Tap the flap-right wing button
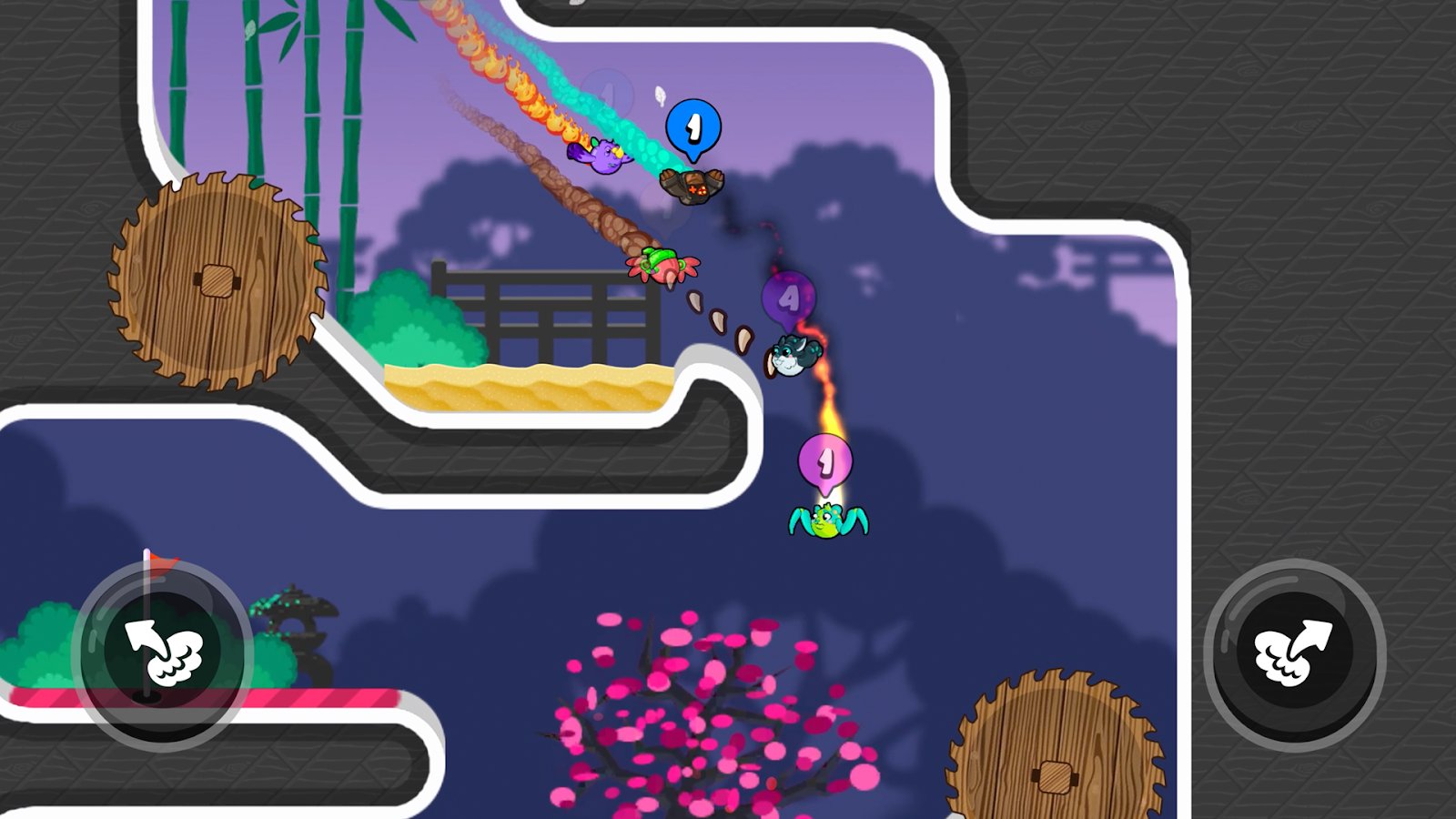Screen dimensions: 1456x819 pyautogui.click(x=1293, y=652)
